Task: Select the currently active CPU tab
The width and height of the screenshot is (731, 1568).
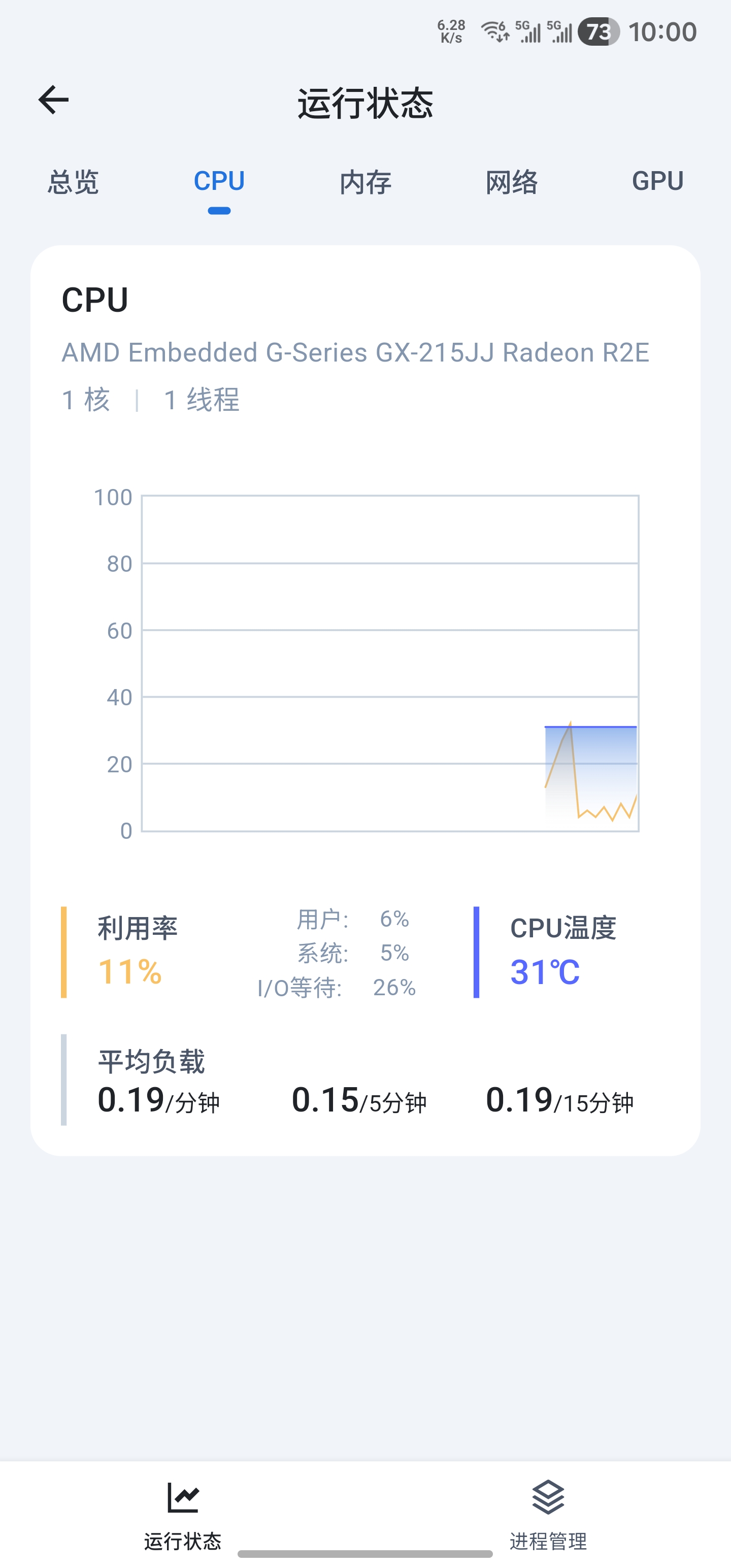Action: click(x=219, y=180)
